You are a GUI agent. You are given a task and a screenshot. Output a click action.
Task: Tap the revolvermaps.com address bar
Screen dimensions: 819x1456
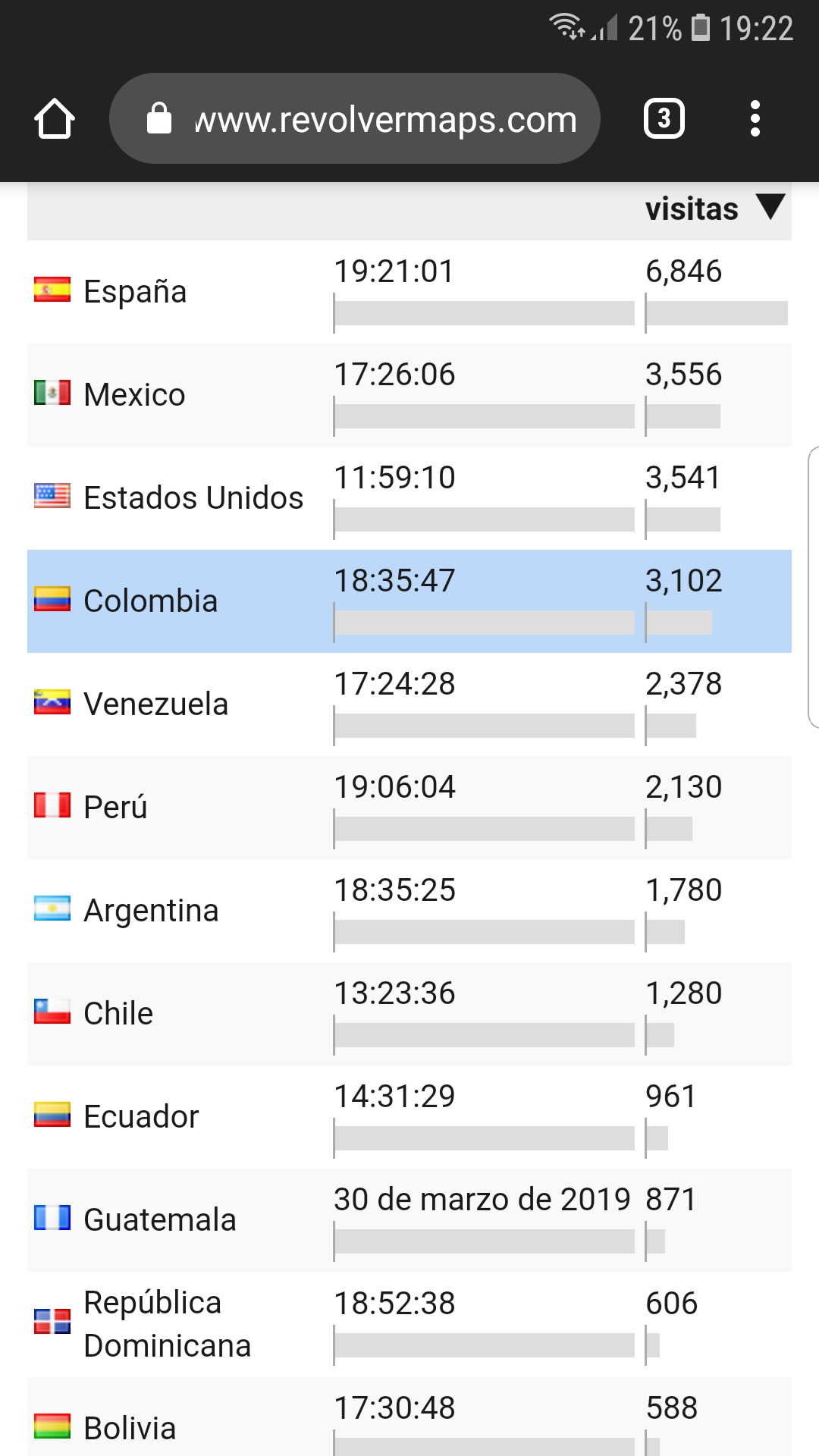tap(355, 118)
